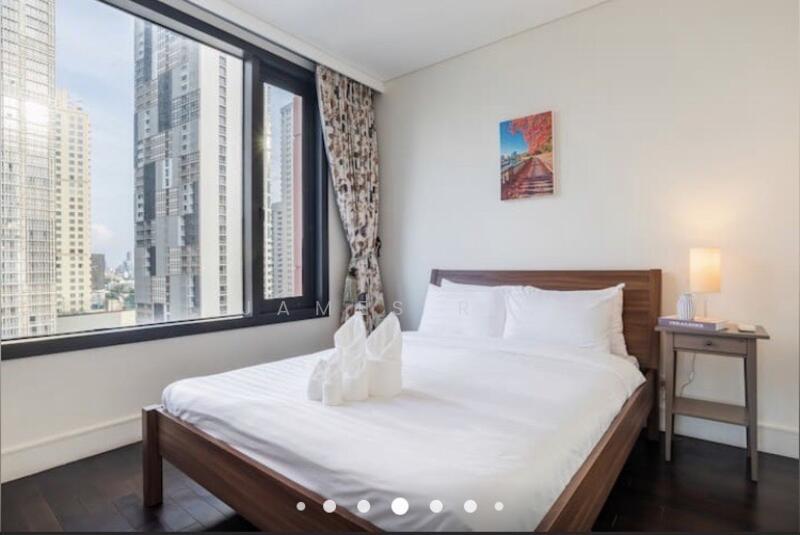Select the highlighted current page indicator dot

coord(400,506)
